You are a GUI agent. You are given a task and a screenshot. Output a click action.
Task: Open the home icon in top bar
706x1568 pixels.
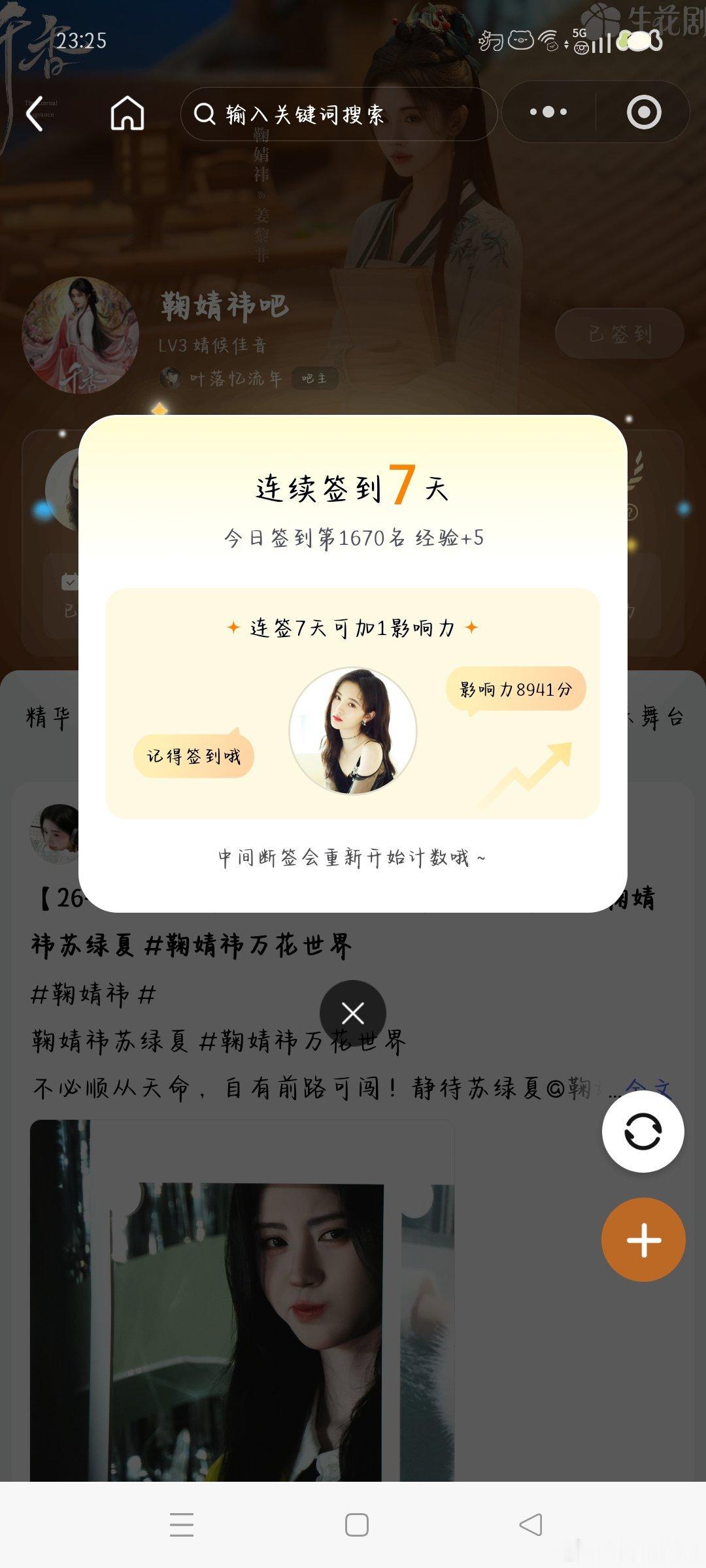[127, 114]
